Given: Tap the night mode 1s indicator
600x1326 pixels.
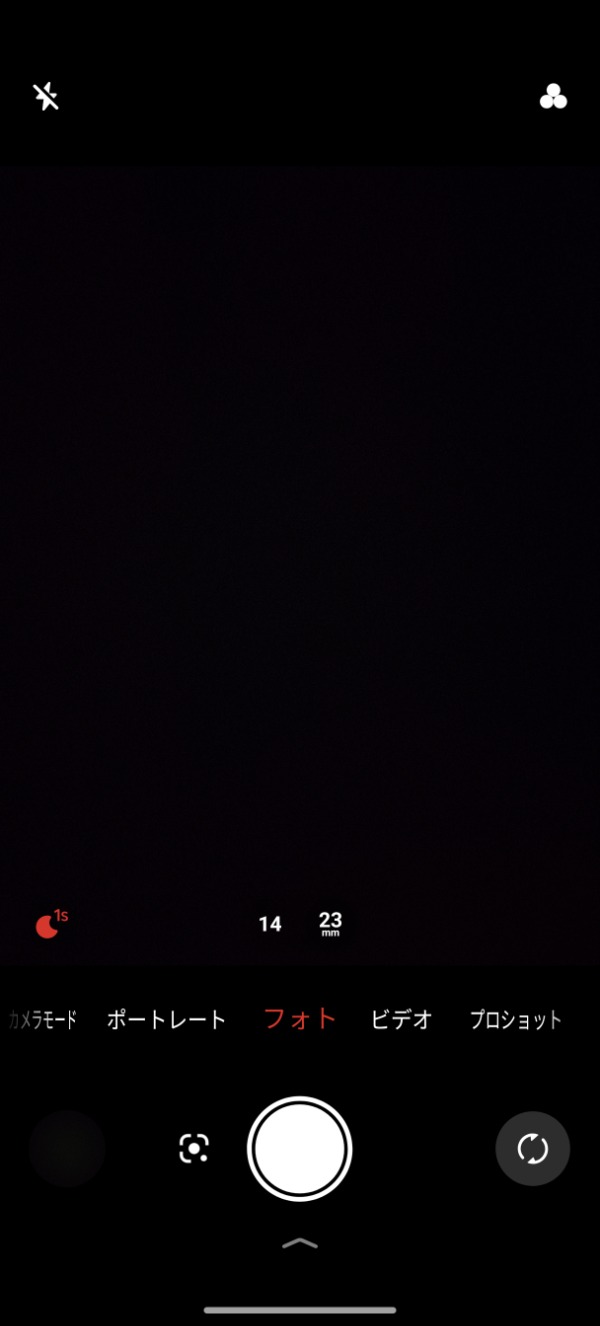Looking at the screenshot, I should pyautogui.click(x=50, y=925).
